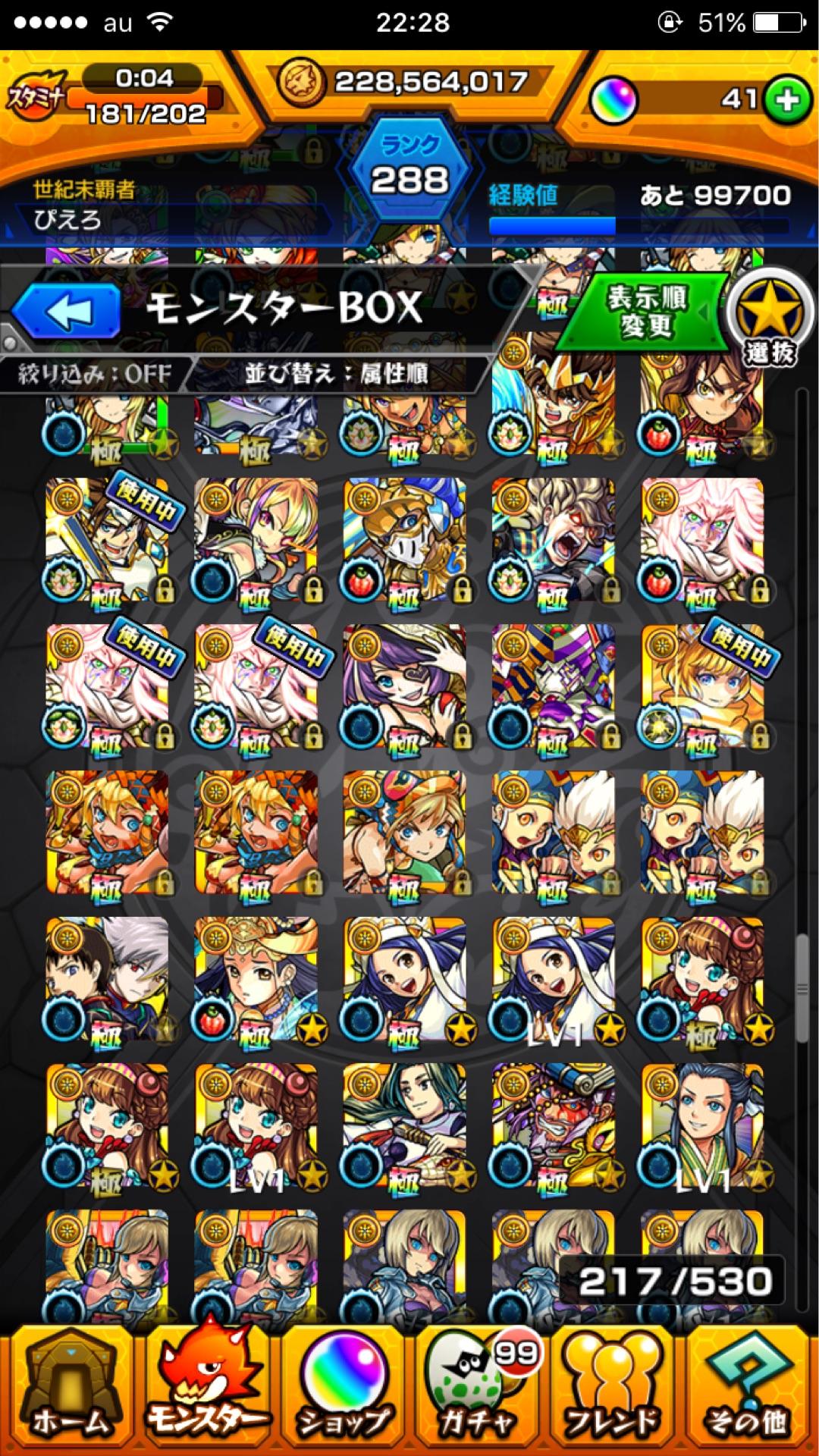Select the screaming blond man with pharaoh headdress
This screenshot has width=819, height=1456.
(x=553, y=540)
